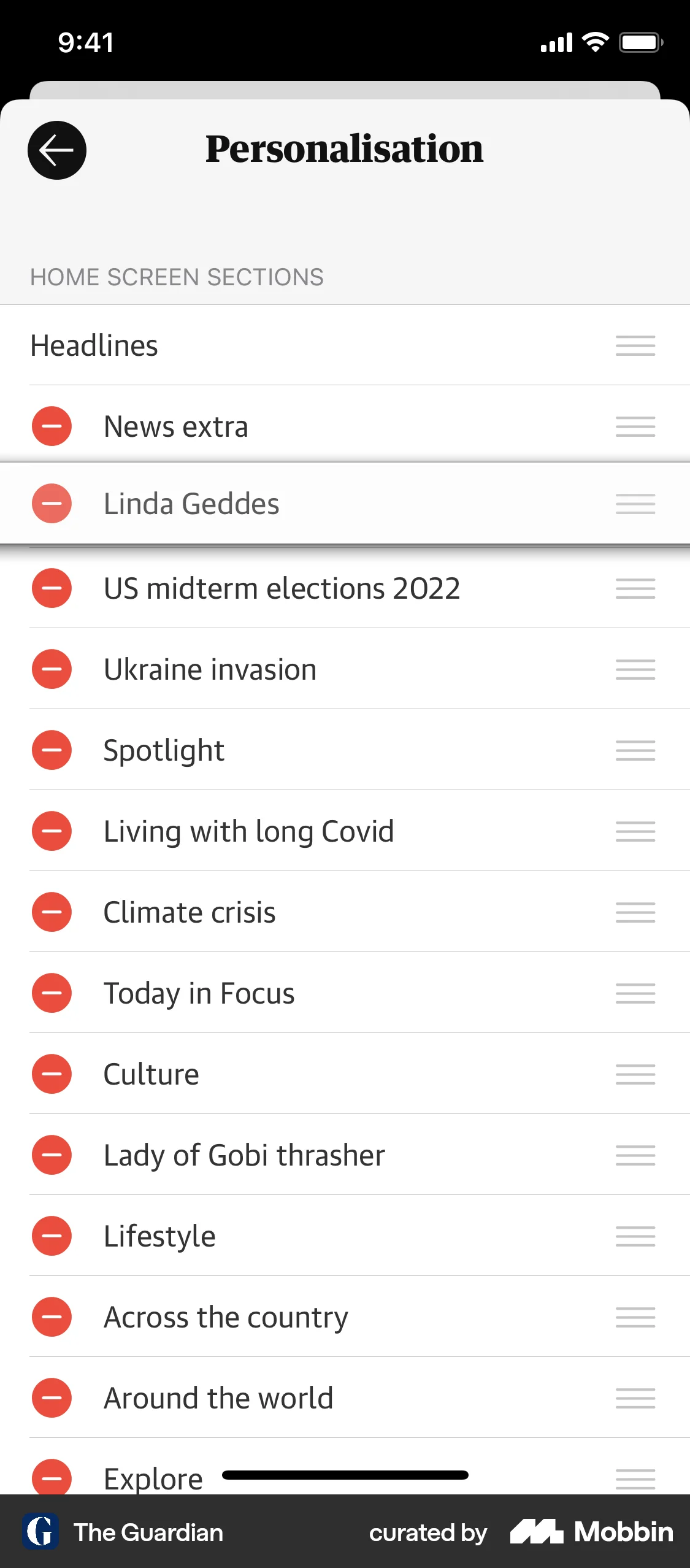Image resolution: width=690 pixels, height=1568 pixels.
Task: Toggle removal of the Lifestyle section
Action: pos(52,1236)
